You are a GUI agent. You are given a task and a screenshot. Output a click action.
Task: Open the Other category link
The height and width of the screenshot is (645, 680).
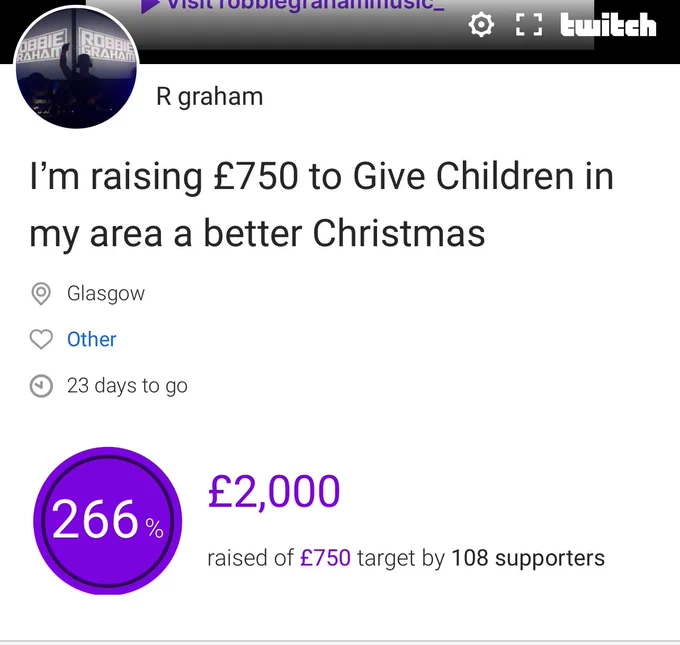click(92, 339)
